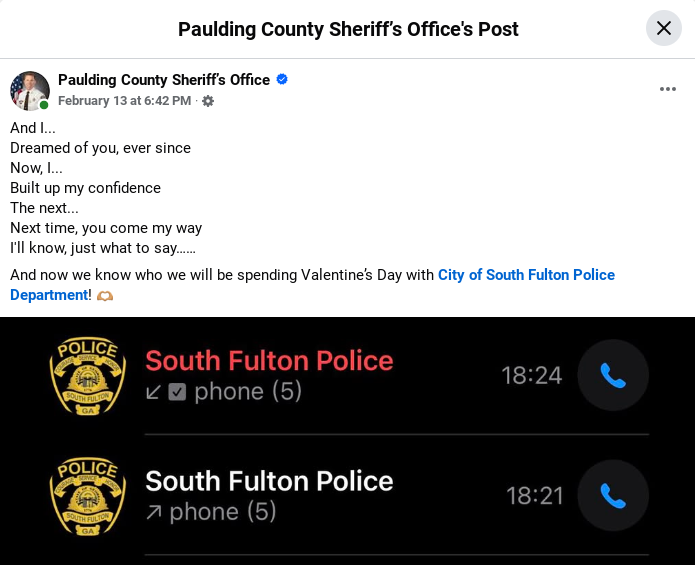Open City of South Fulton Police Department link
This screenshot has height=565, width=695.
(526, 275)
